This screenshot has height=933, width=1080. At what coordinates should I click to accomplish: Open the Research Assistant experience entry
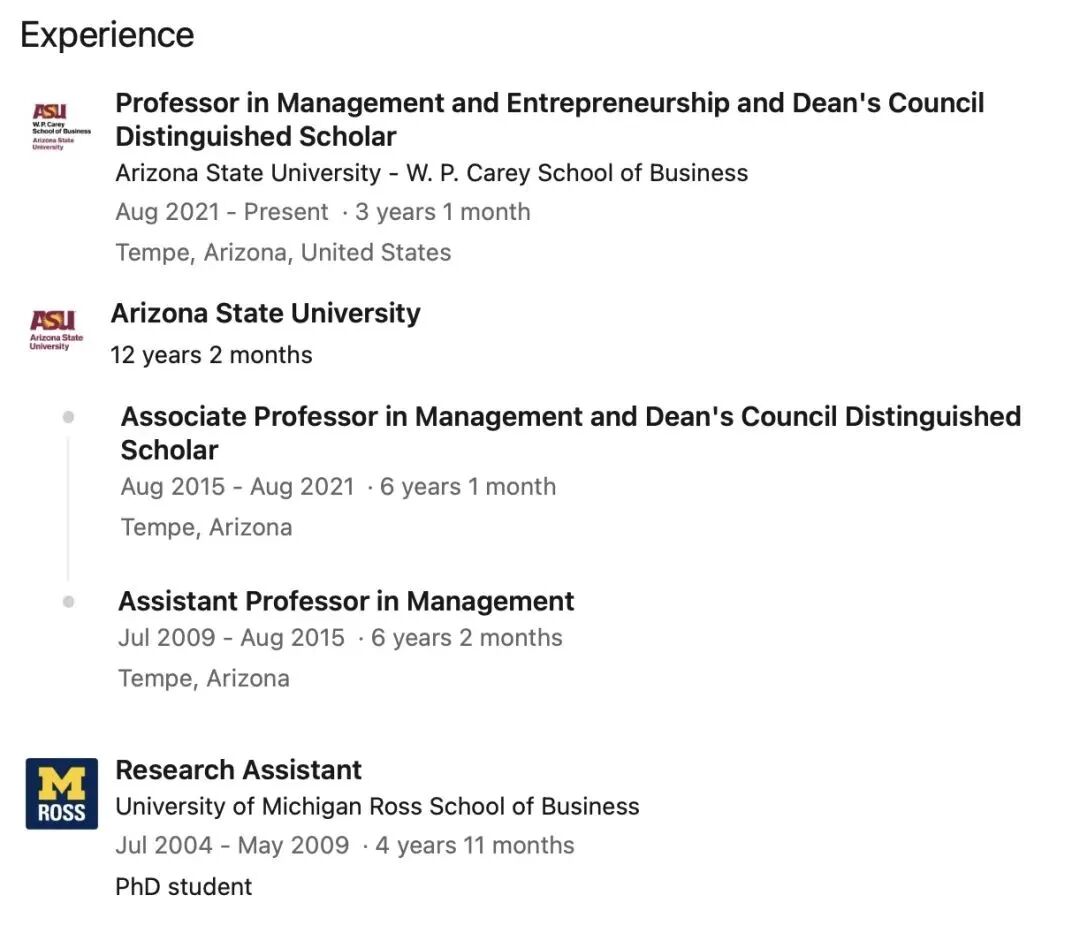(238, 770)
